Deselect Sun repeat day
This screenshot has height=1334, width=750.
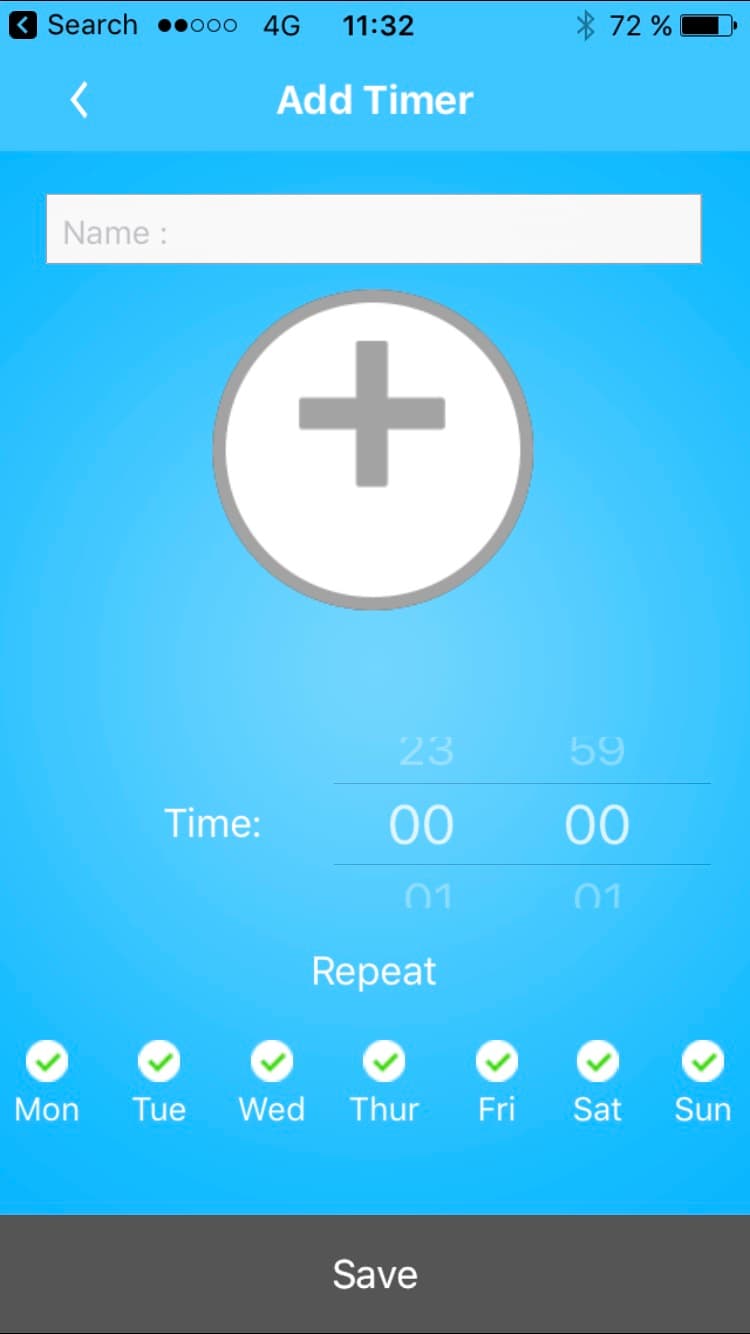(x=703, y=1061)
